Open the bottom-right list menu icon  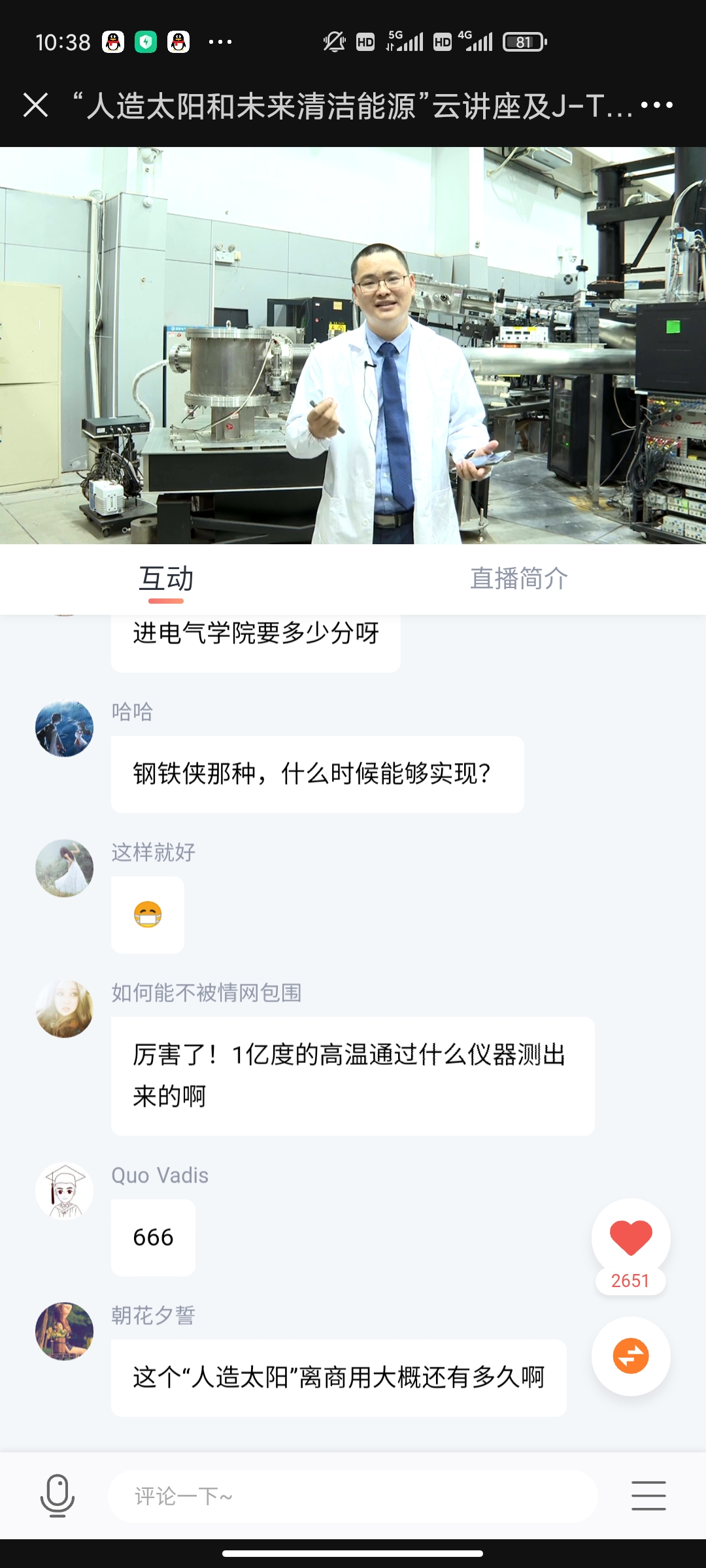(648, 1495)
